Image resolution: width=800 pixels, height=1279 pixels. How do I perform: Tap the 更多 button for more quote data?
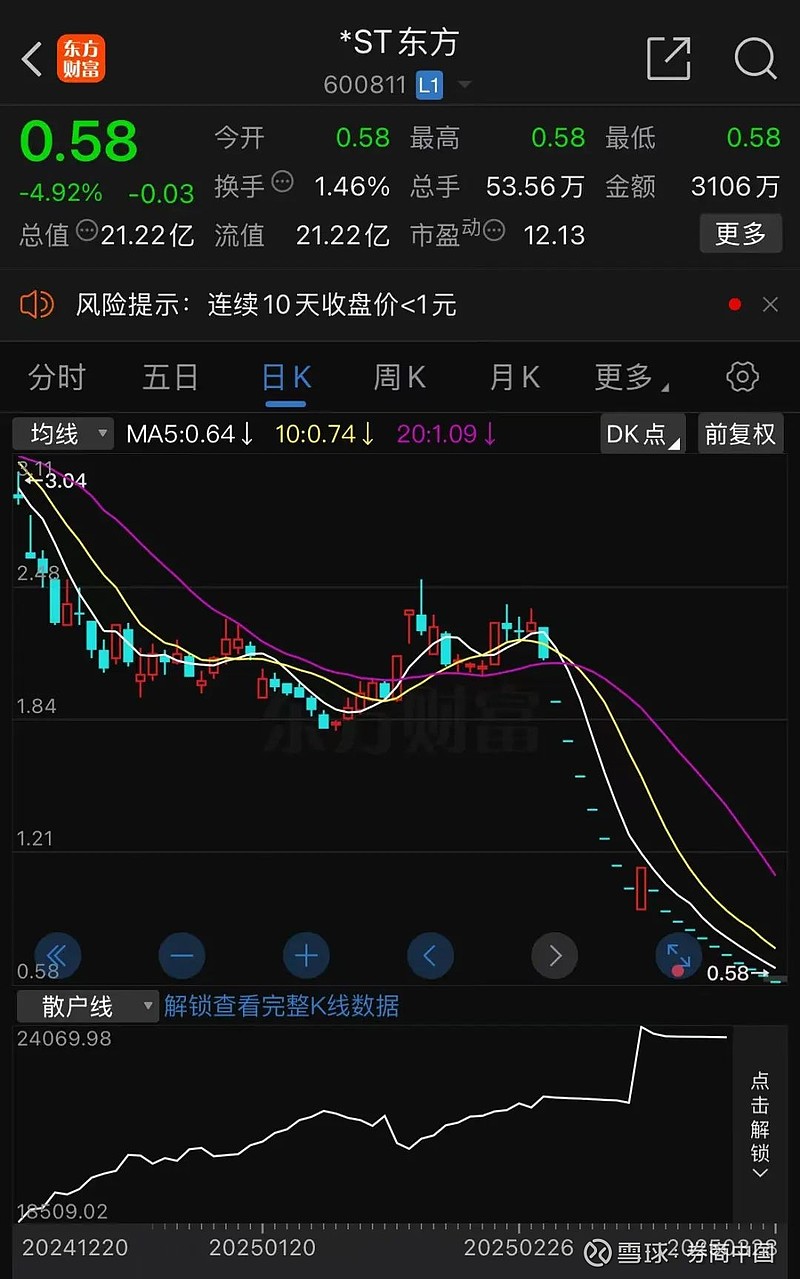[x=740, y=234]
